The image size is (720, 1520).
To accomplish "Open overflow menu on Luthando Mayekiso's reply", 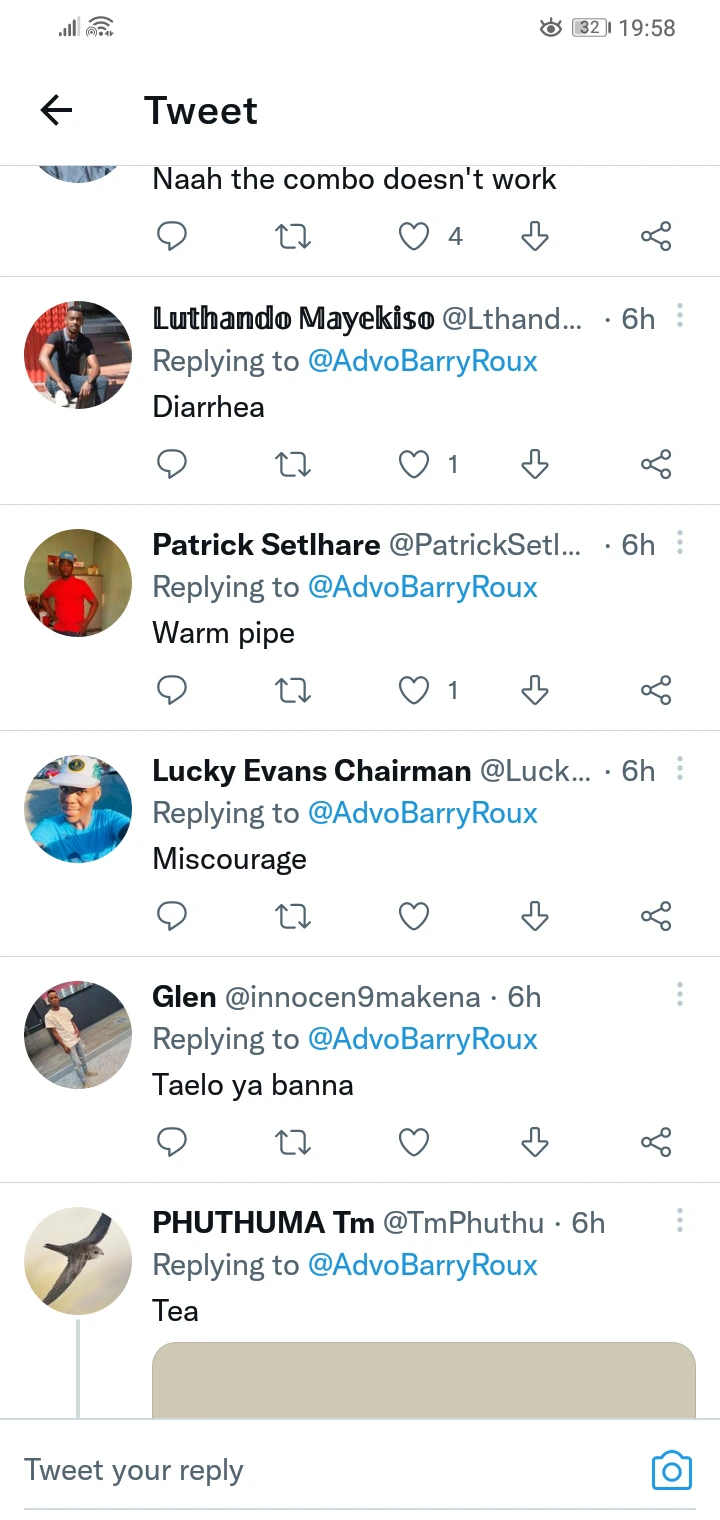I will (x=680, y=317).
